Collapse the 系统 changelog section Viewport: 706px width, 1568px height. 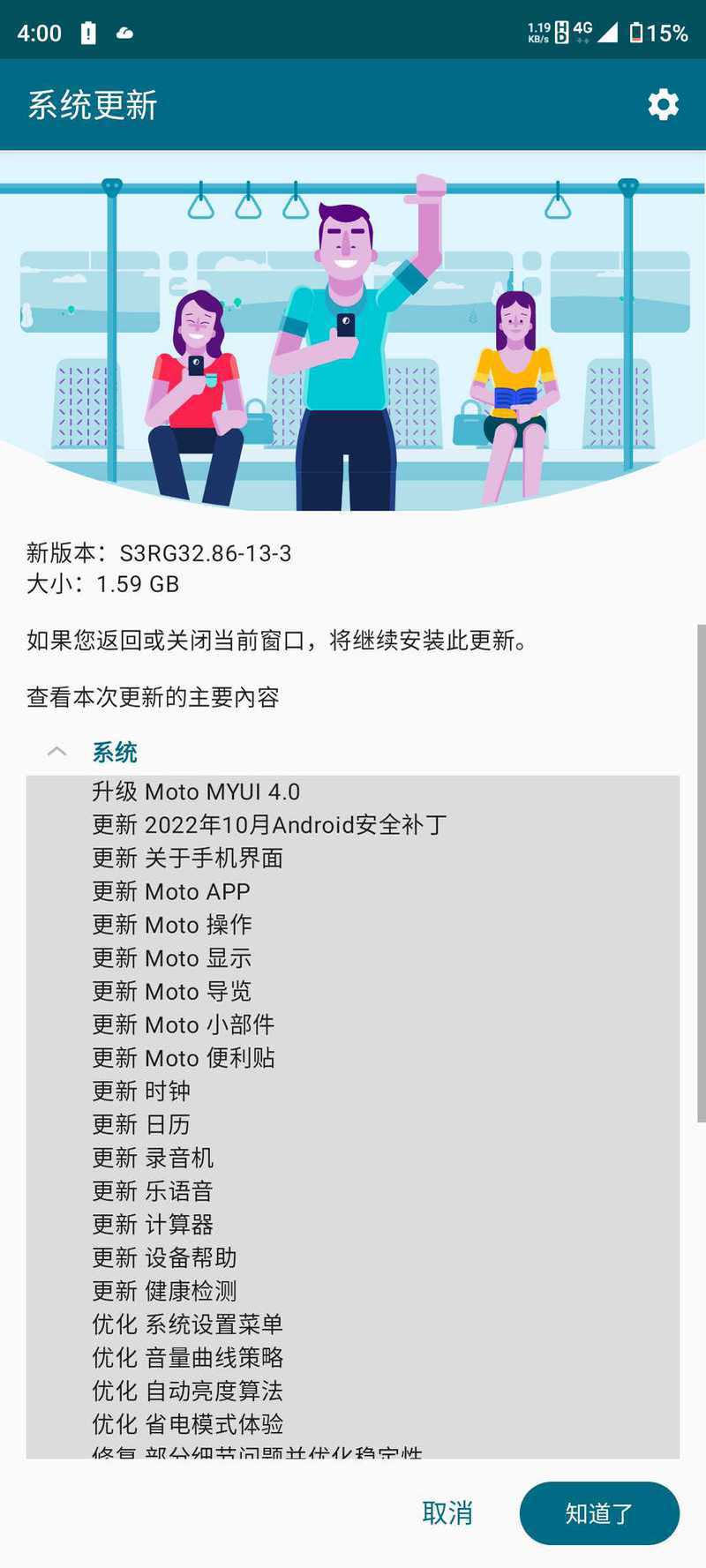click(x=57, y=752)
